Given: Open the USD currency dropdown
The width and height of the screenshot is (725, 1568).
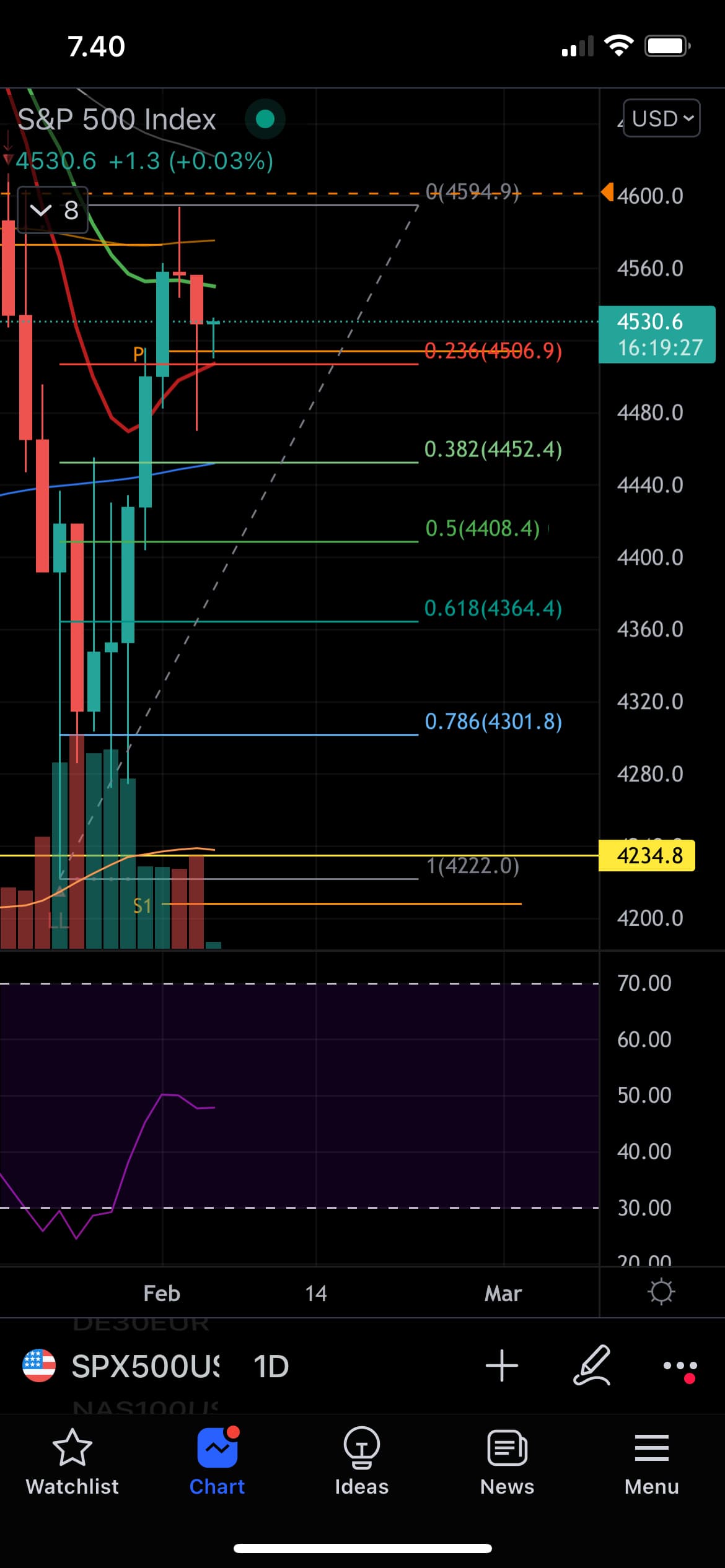Looking at the screenshot, I should [x=661, y=118].
